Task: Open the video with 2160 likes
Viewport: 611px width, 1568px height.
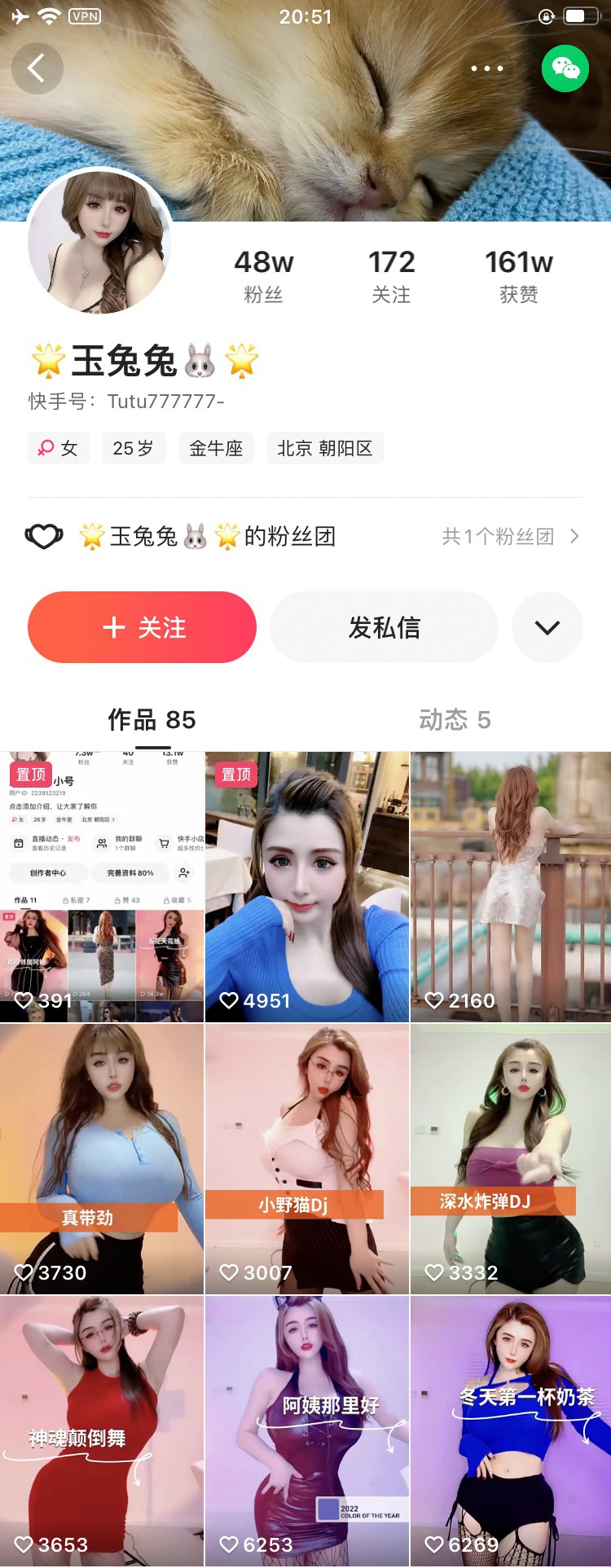Action: (x=511, y=886)
